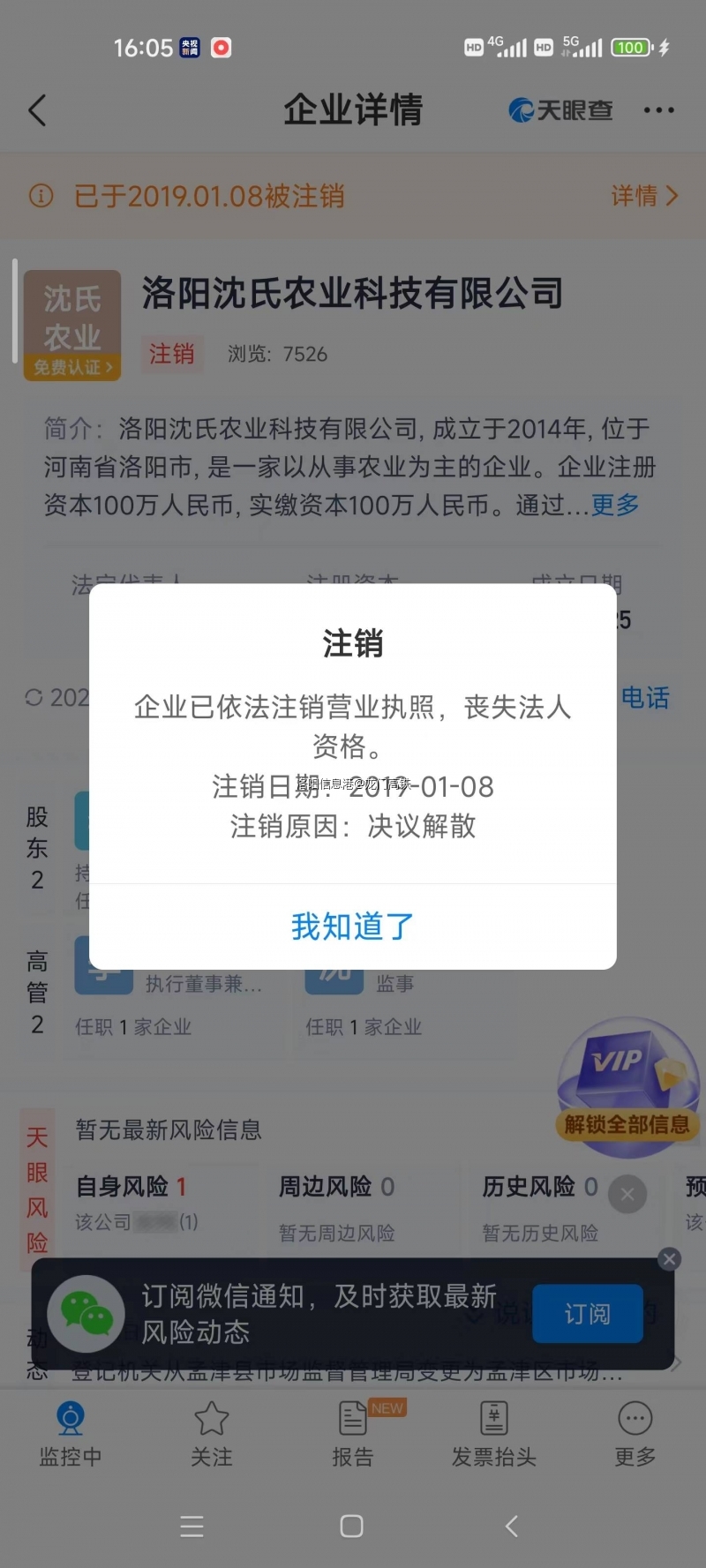The height and width of the screenshot is (1568, 706).
Task: Open the 报告 section
Action: click(353, 1434)
